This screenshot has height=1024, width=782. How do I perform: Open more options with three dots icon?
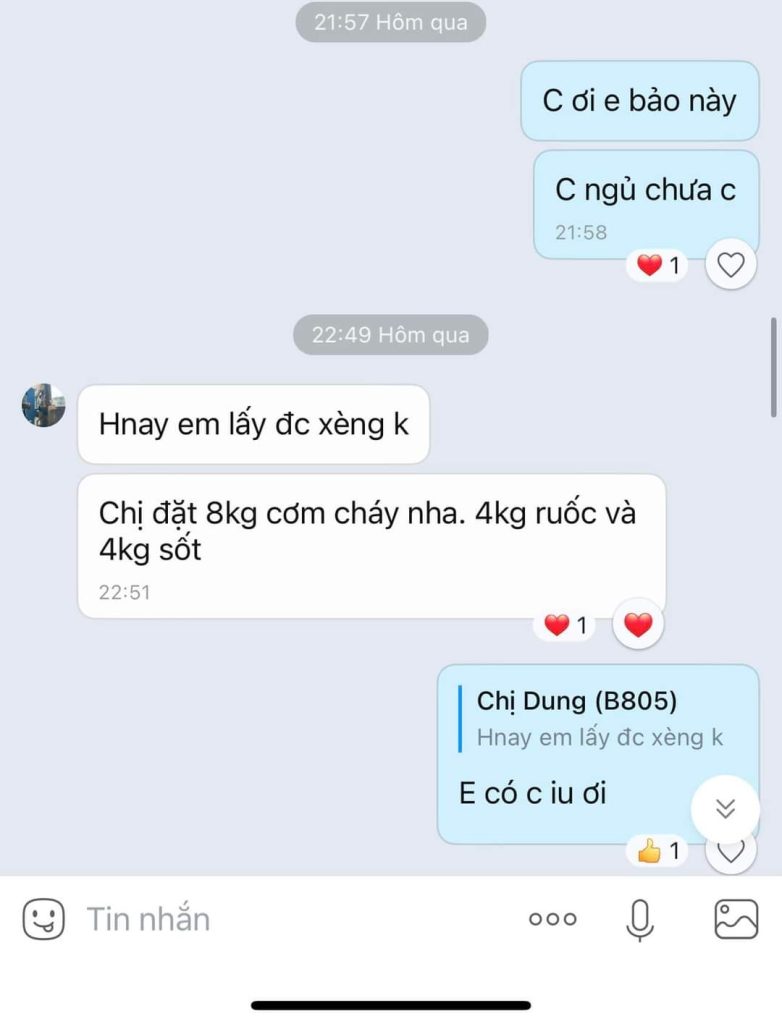click(x=552, y=919)
